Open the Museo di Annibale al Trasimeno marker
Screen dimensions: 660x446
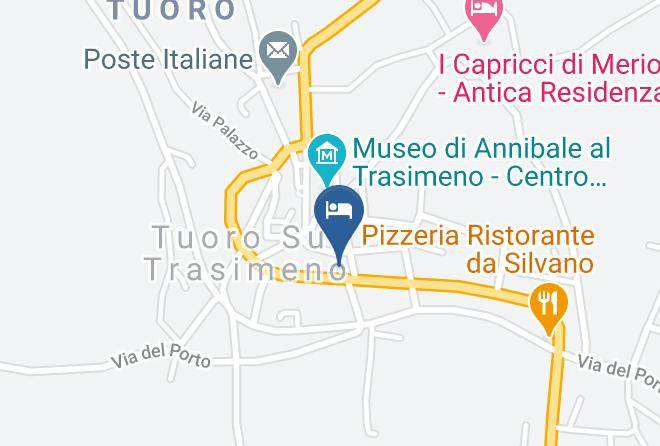[x=327, y=156]
